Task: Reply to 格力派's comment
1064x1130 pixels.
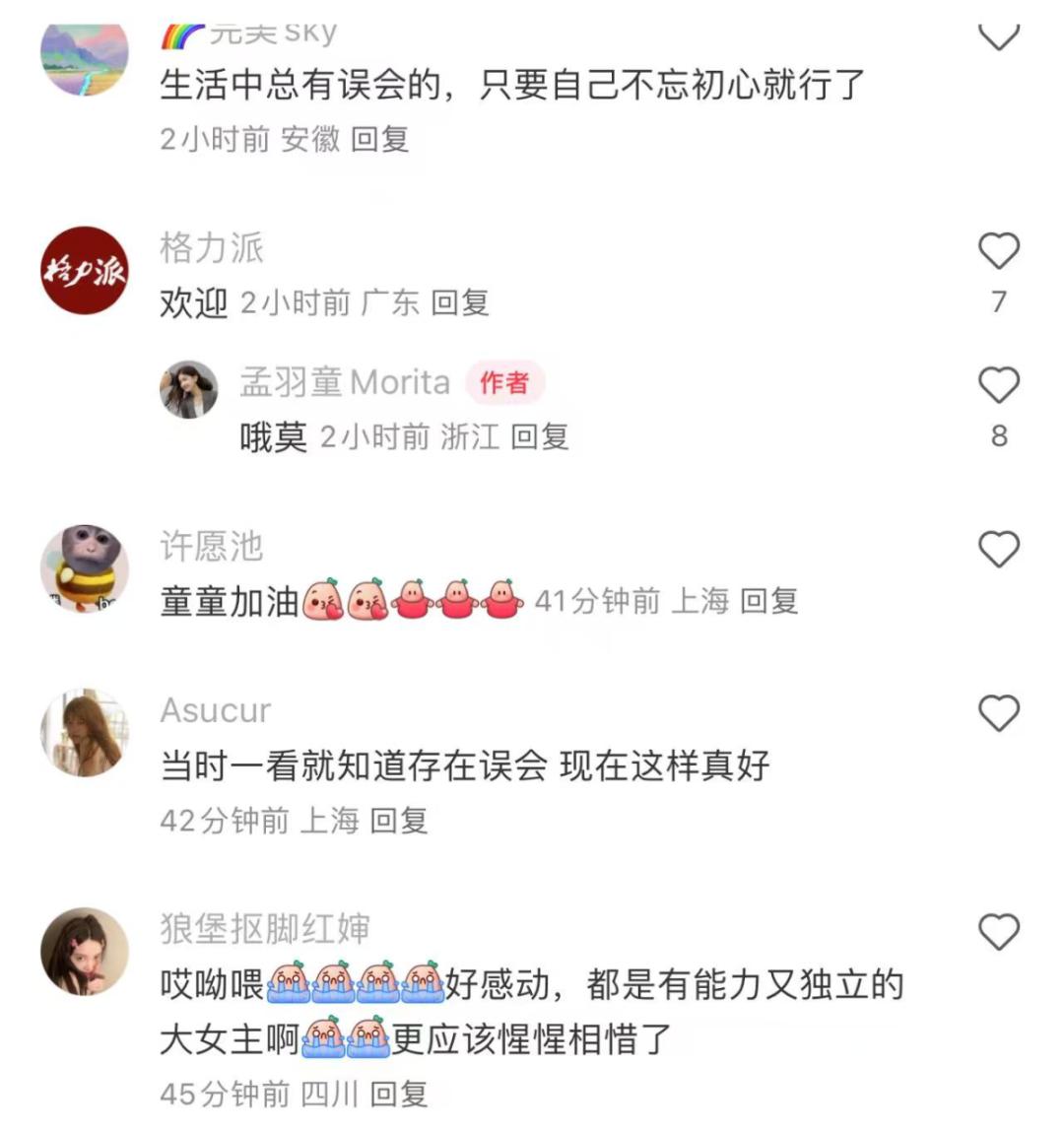Action: point(460,302)
